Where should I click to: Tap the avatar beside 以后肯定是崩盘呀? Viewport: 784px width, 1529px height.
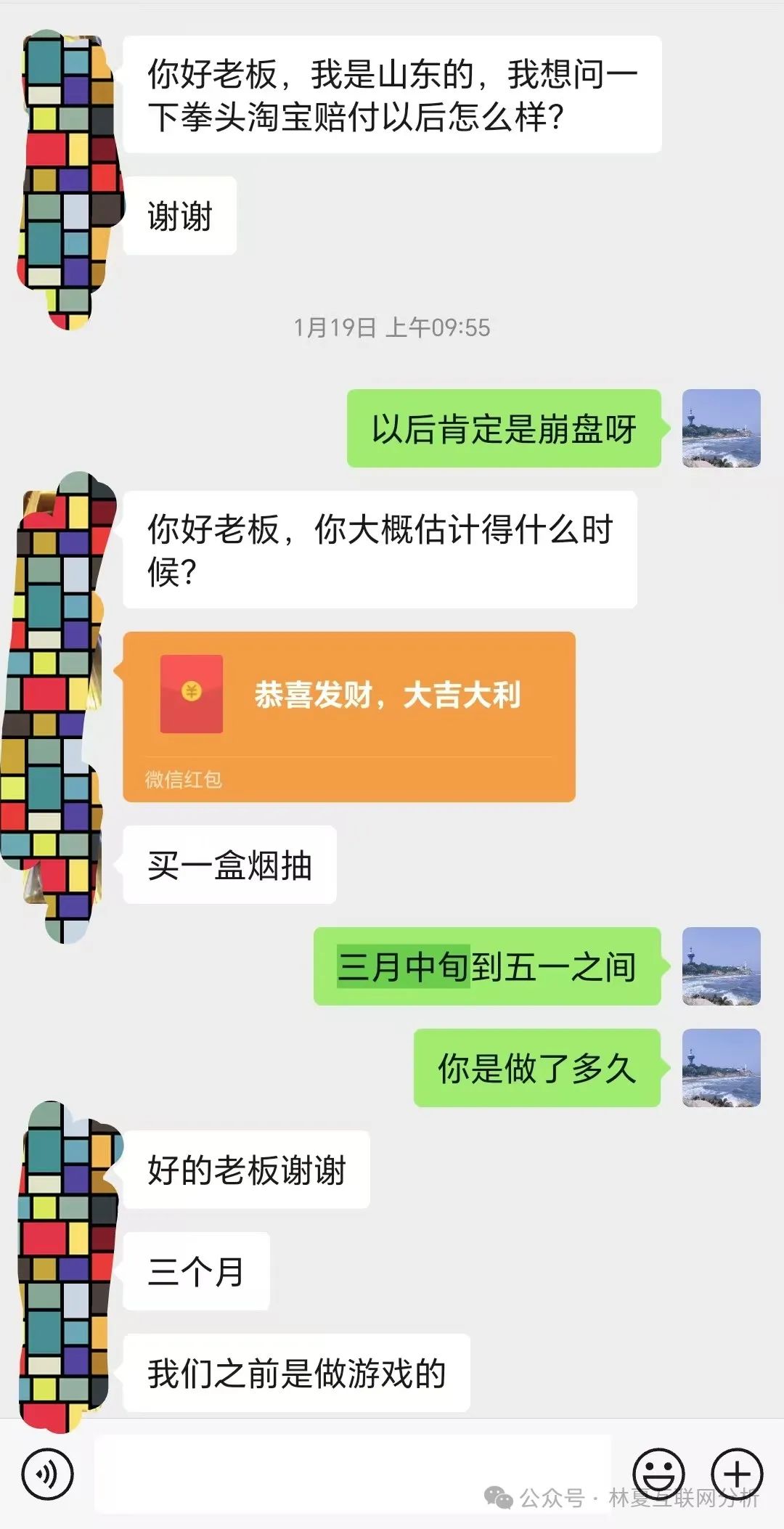721,428
